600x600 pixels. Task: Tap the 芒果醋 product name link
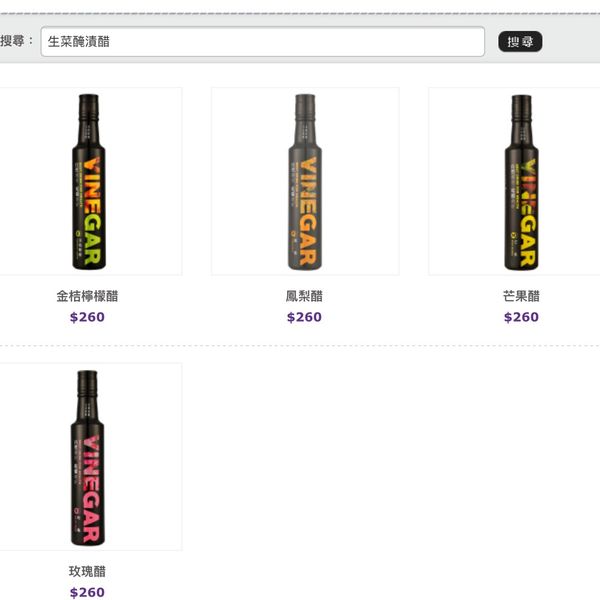pyautogui.click(x=521, y=296)
